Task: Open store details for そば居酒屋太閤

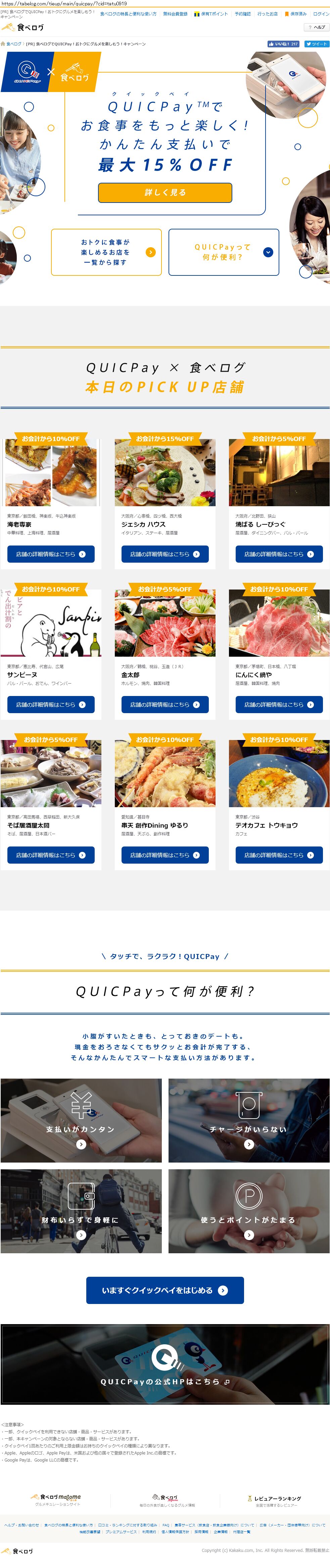Action: click(x=51, y=855)
